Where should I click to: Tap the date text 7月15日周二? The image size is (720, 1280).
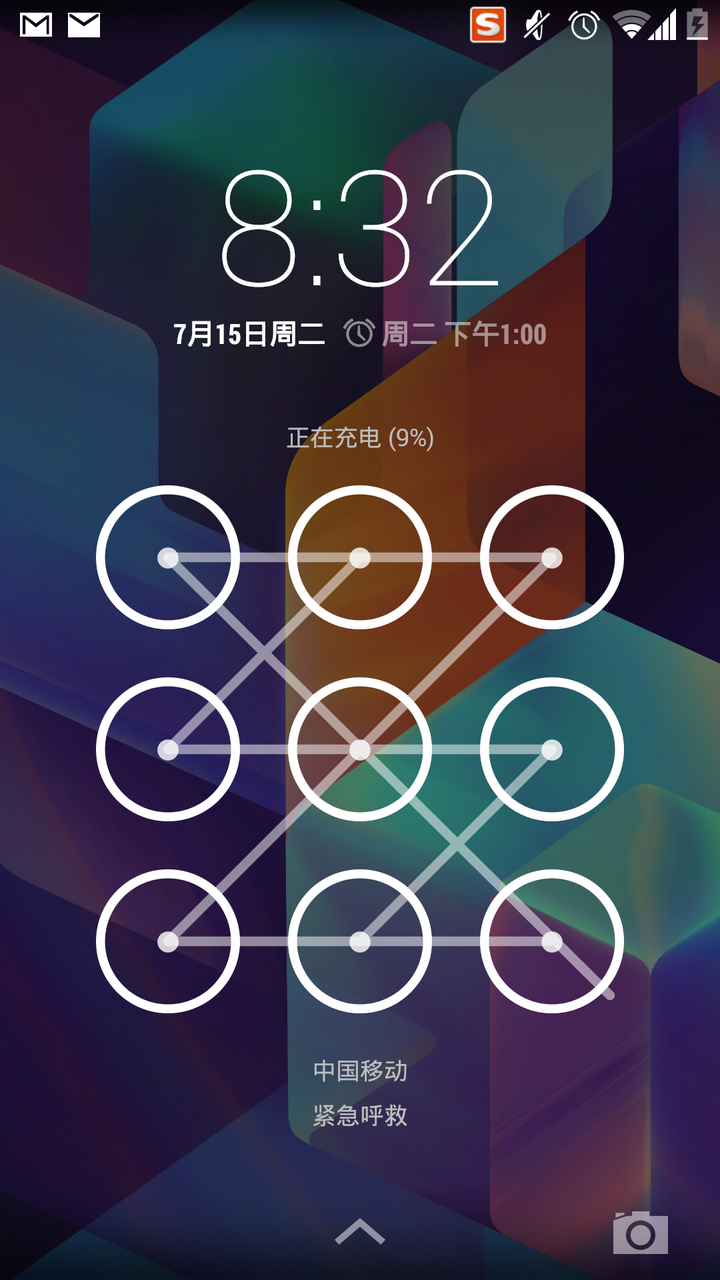pos(247,333)
